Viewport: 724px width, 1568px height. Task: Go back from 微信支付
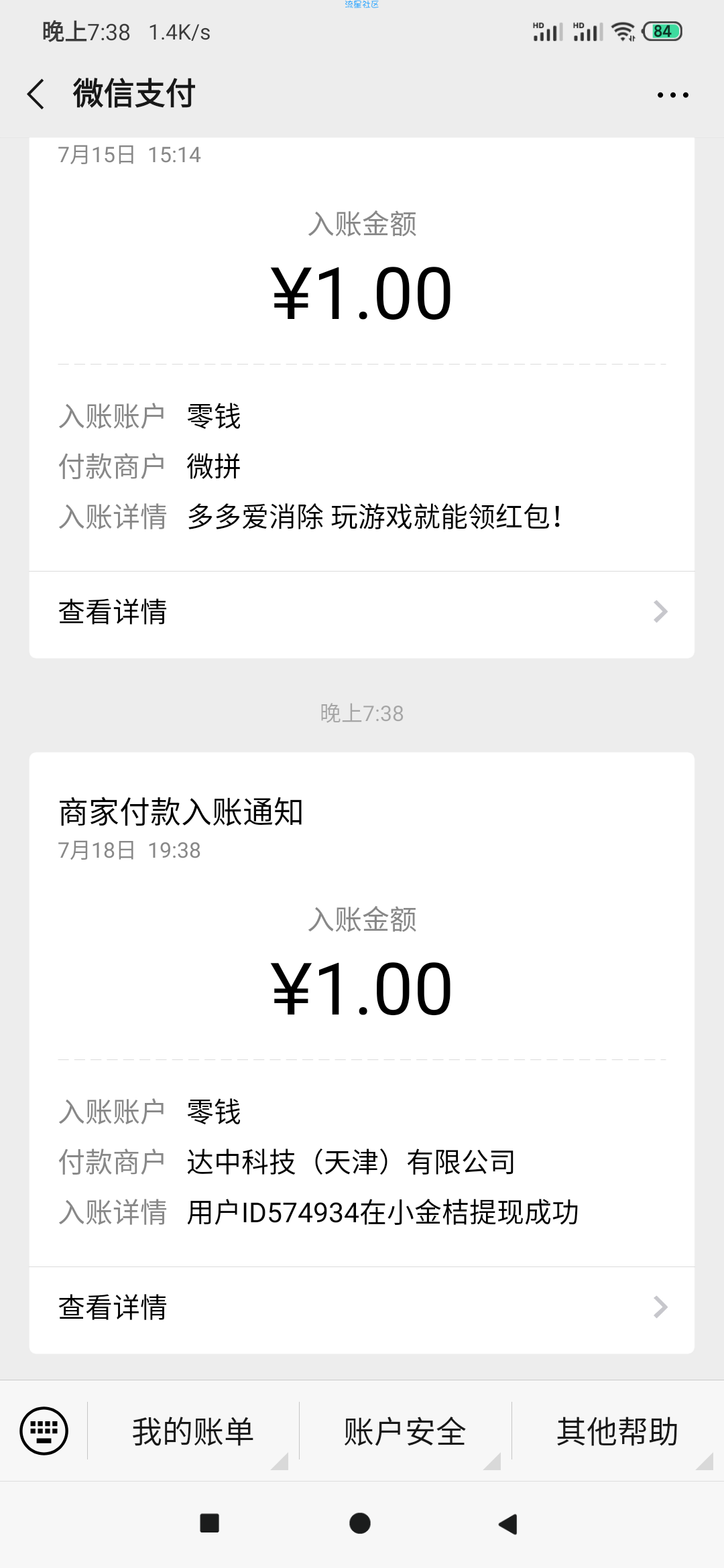pyautogui.click(x=36, y=93)
